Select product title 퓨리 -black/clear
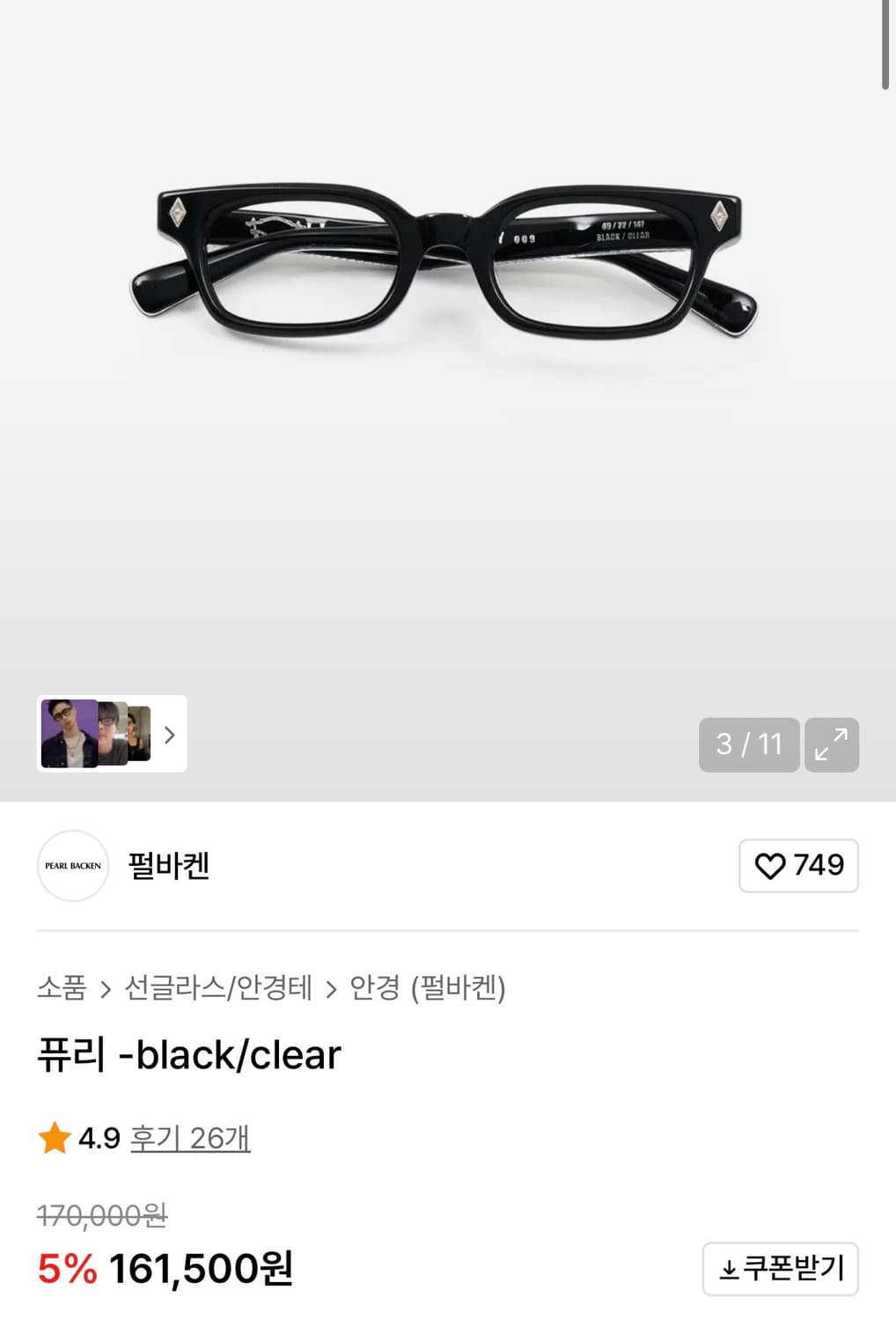This screenshot has width=896, height=1320. [x=190, y=1055]
